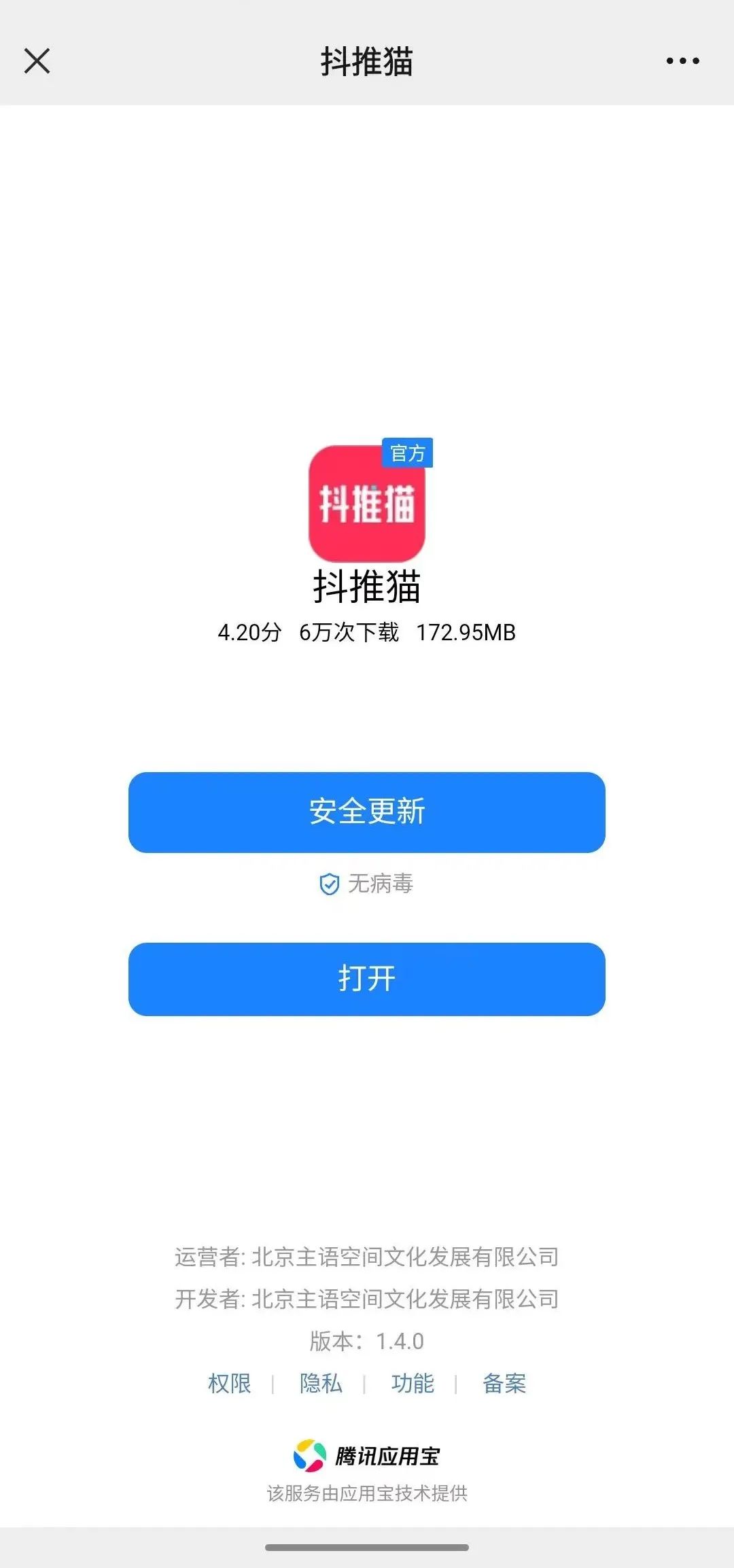Close the 抖推猫 page
The image size is (734, 1568).
coord(37,60)
